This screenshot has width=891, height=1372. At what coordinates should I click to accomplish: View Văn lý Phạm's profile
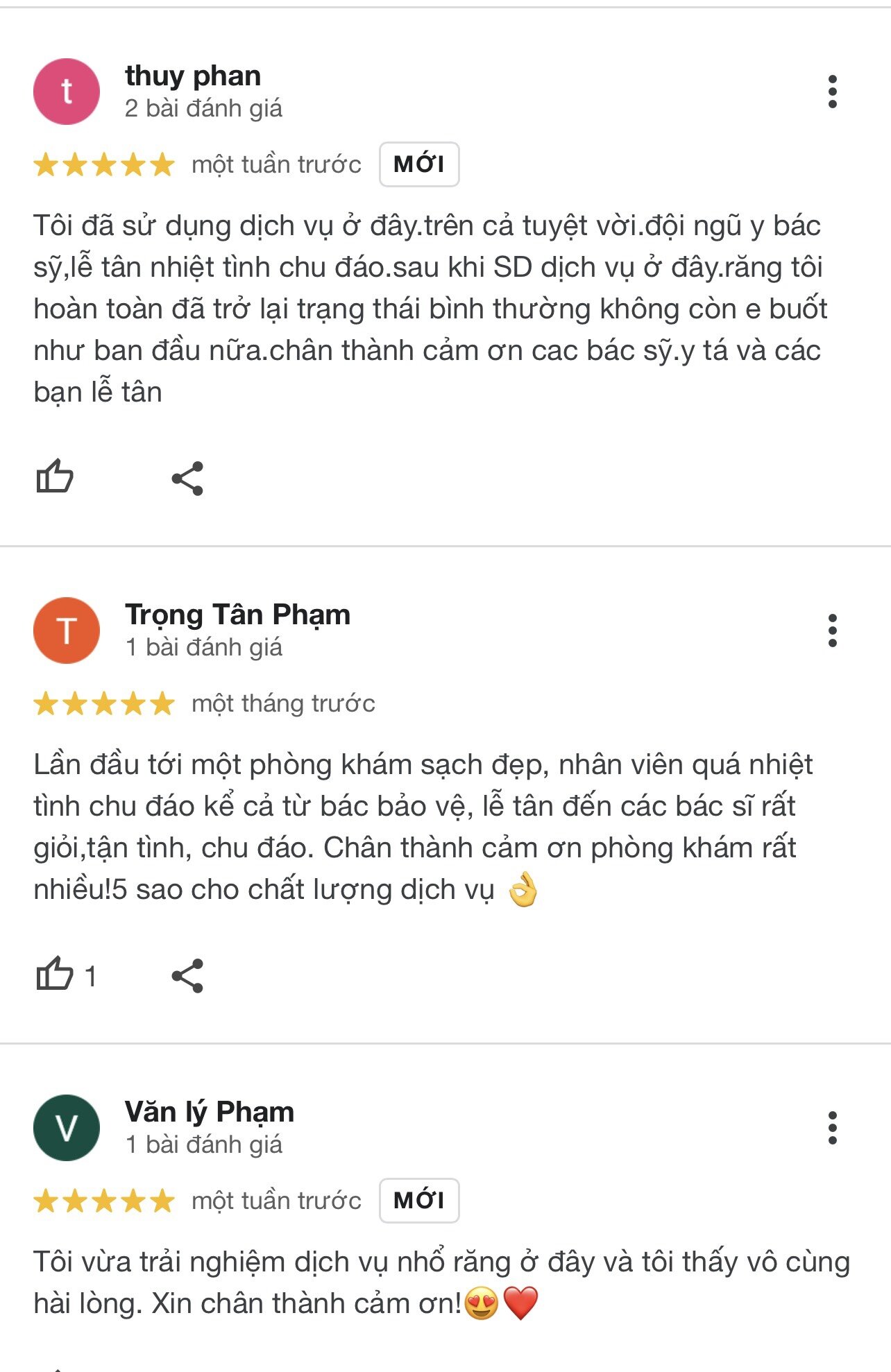209,1113
